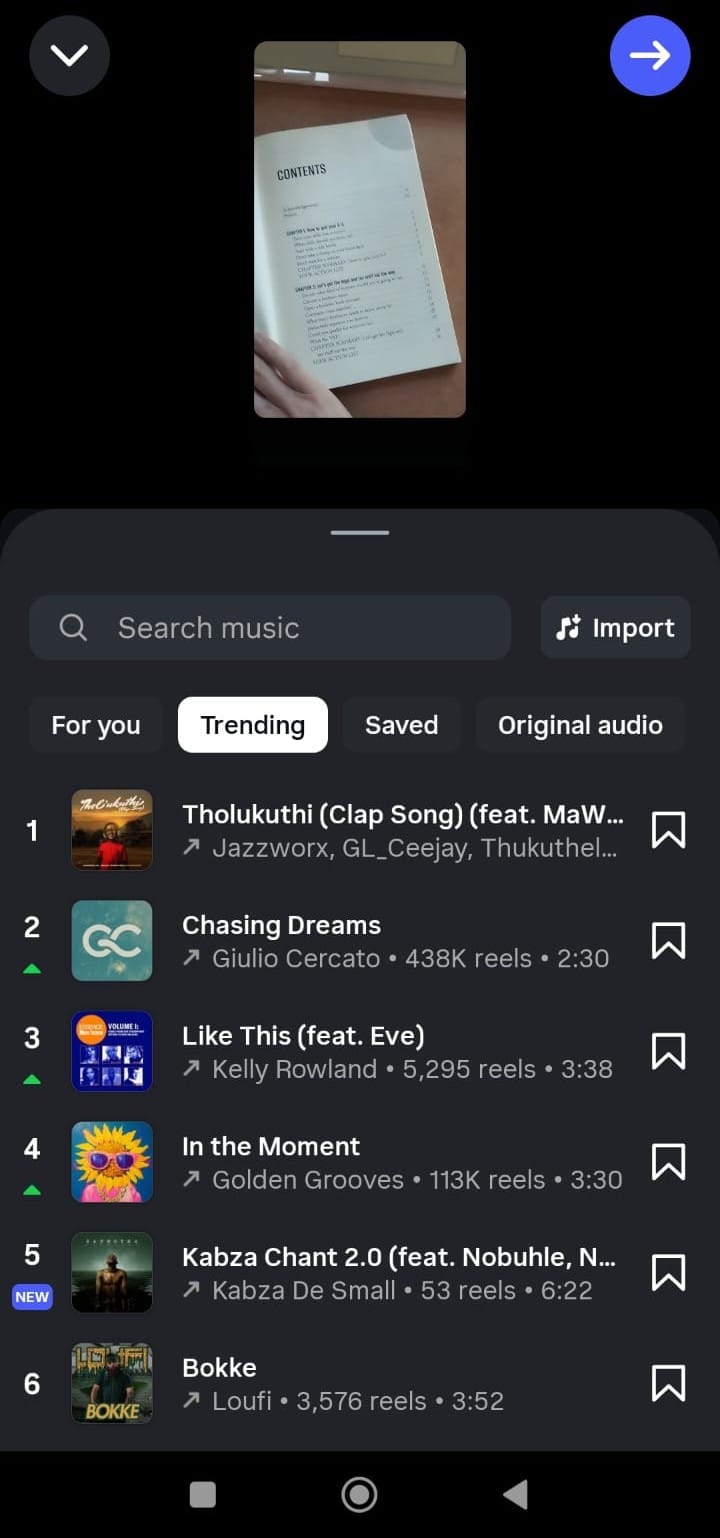
Task: Save Chasing Dreams with its bookmark icon
Action: (x=668, y=941)
